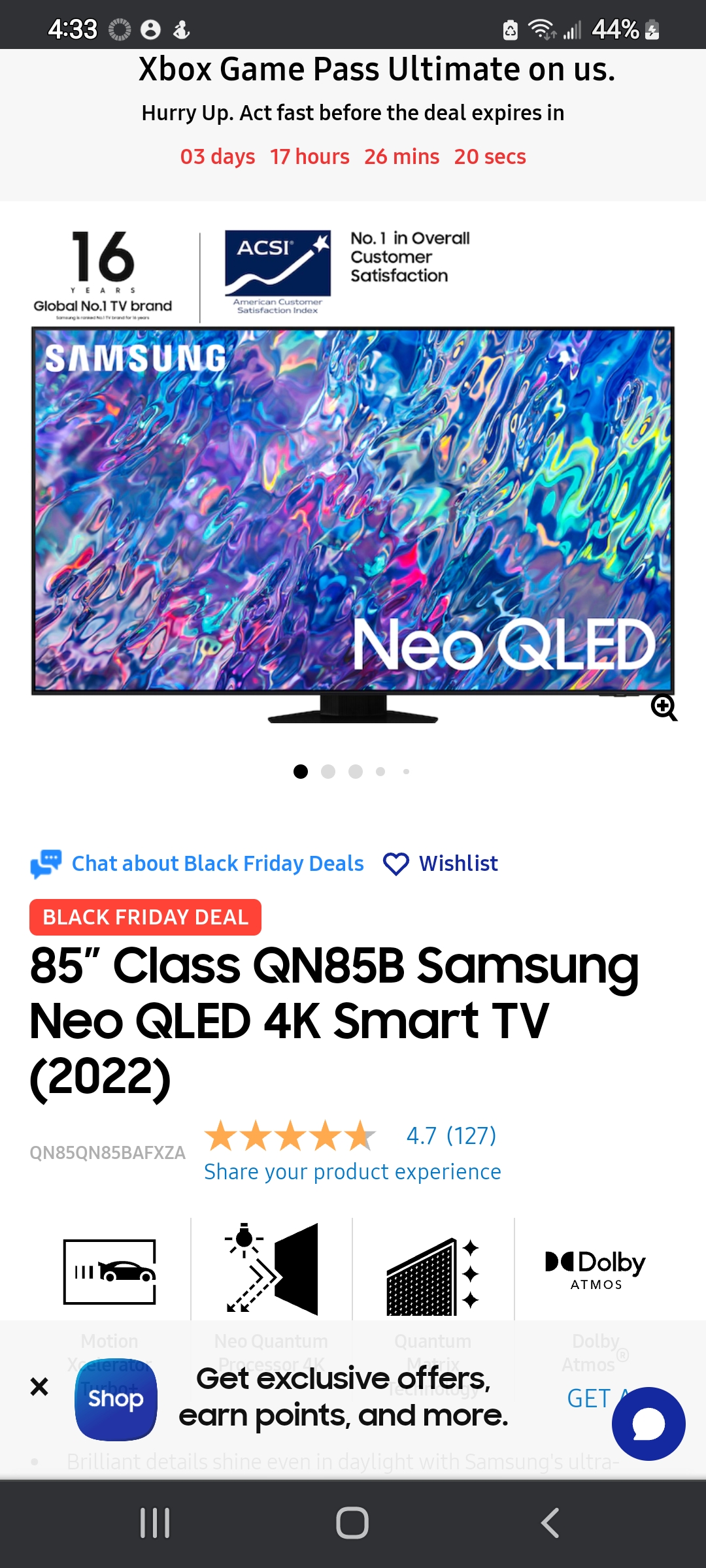Open the Shop app icon in banner
706x1568 pixels.
tap(116, 1399)
